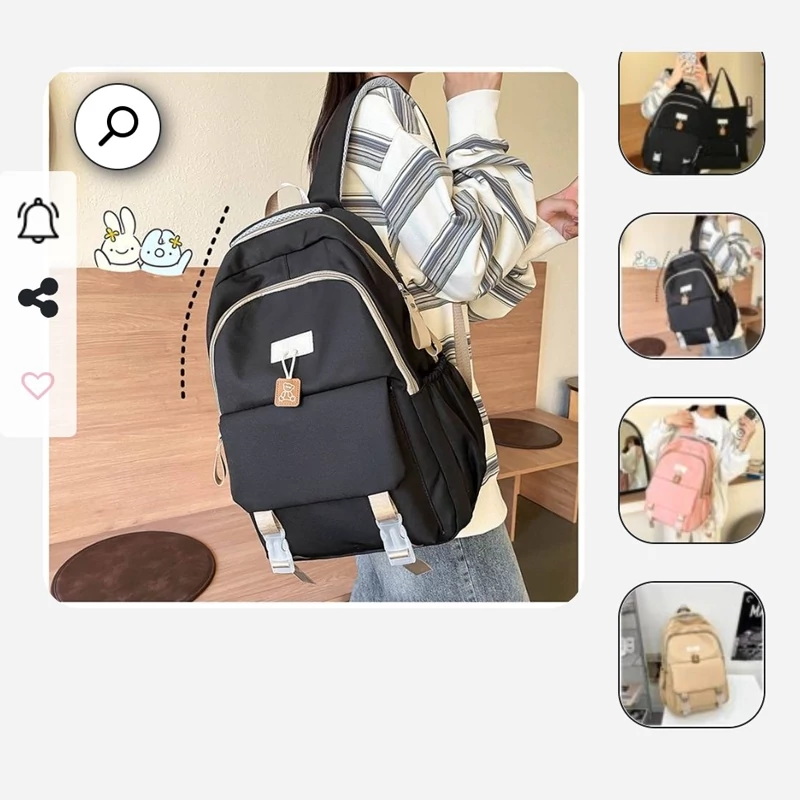The width and height of the screenshot is (800, 800).
Task: Select black backpack on desk thumbnail
Action: click(691, 285)
